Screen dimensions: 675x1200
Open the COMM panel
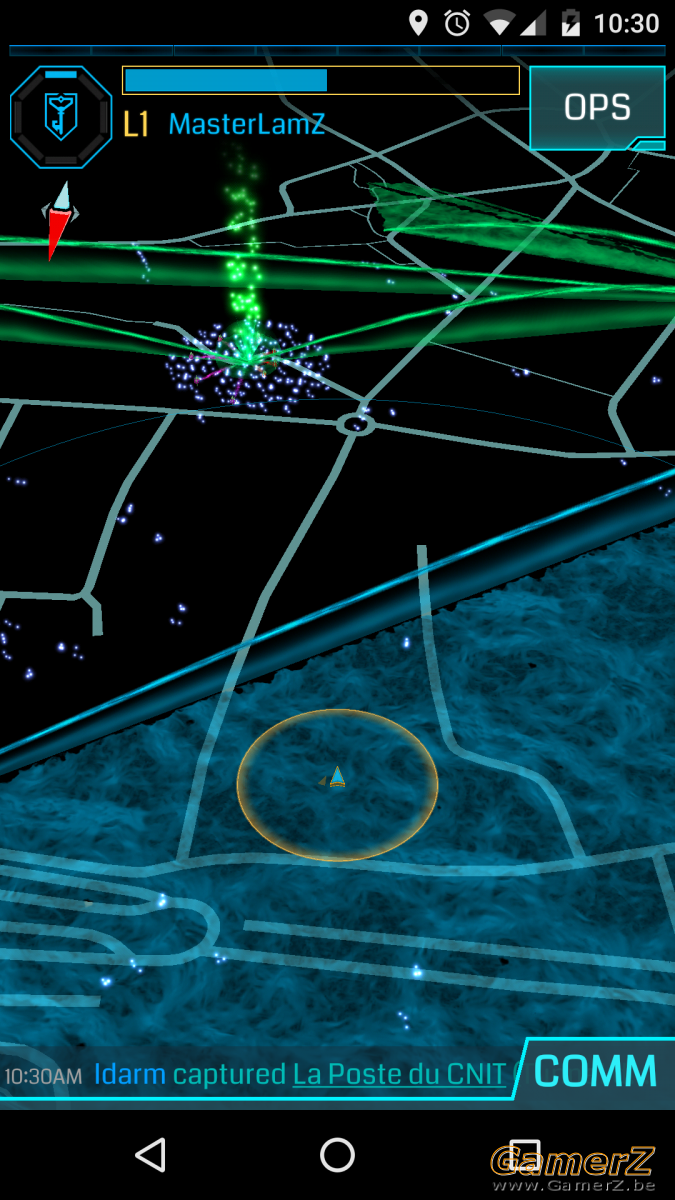pos(595,1071)
